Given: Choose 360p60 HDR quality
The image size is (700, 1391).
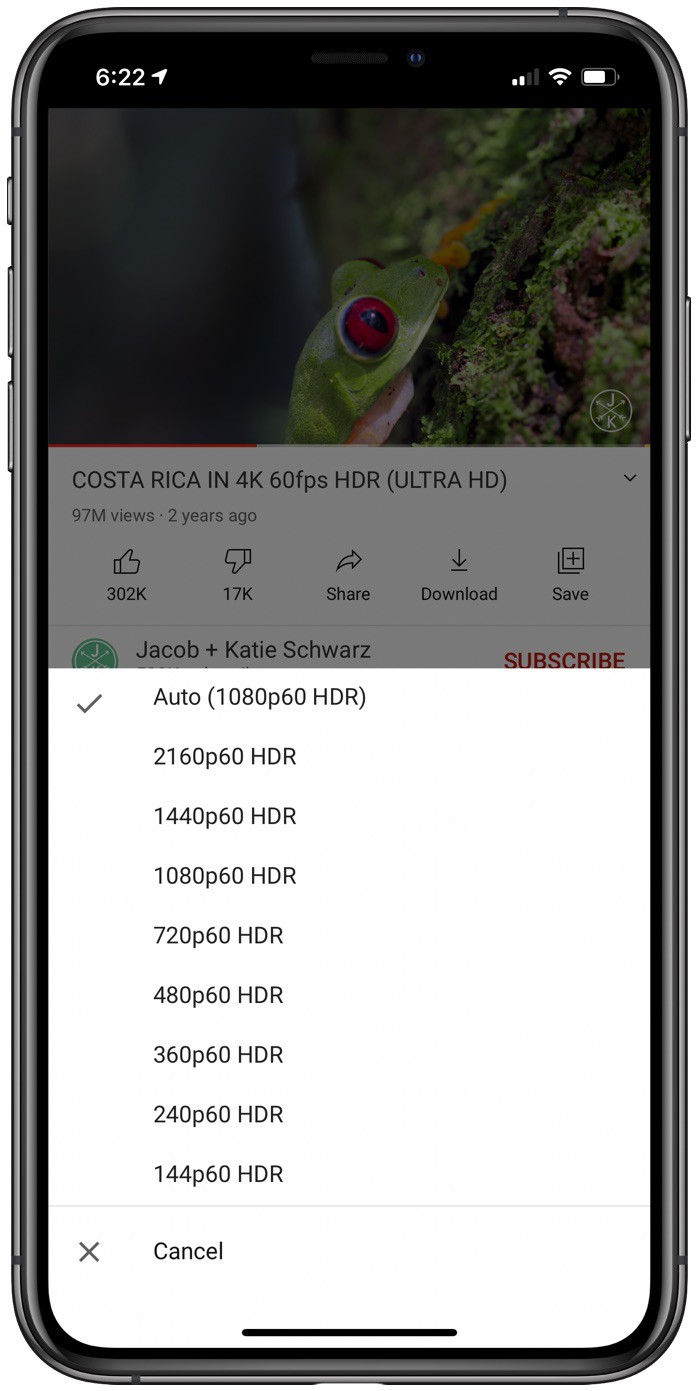Looking at the screenshot, I should point(218,1055).
